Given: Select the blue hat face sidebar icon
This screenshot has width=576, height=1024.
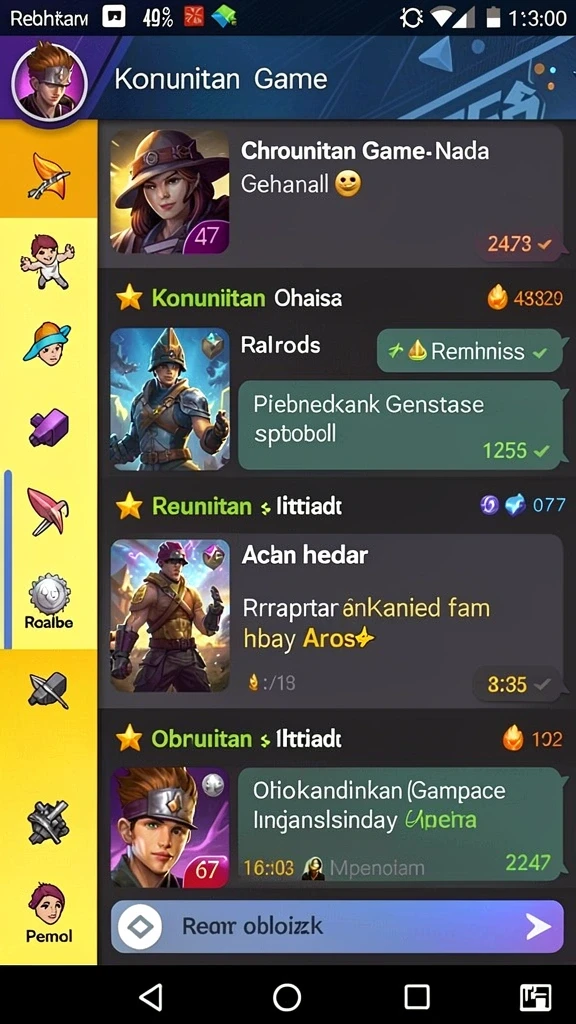Looking at the screenshot, I should click(x=49, y=343).
